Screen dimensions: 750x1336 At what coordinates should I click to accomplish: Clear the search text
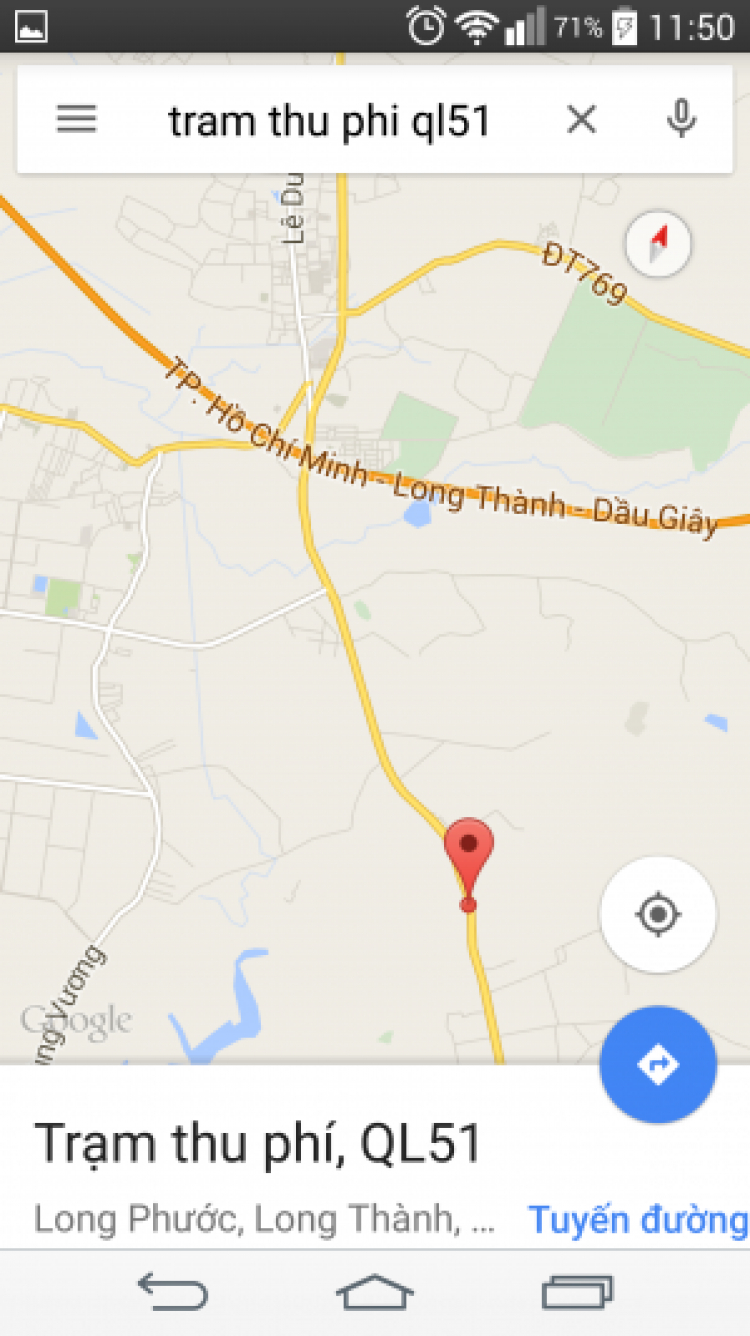point(581,121)
